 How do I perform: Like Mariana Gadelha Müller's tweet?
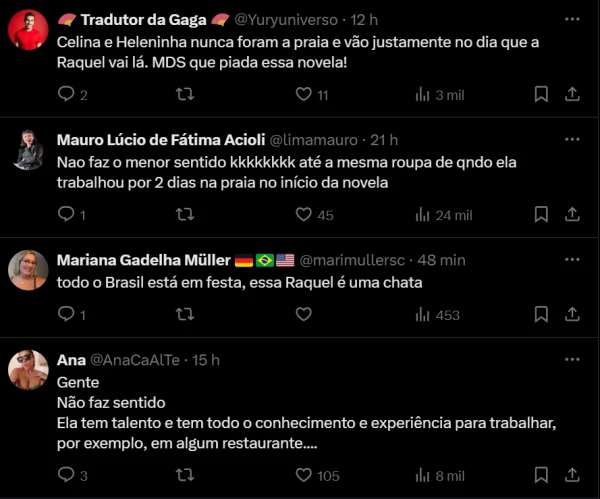[305, 314]
